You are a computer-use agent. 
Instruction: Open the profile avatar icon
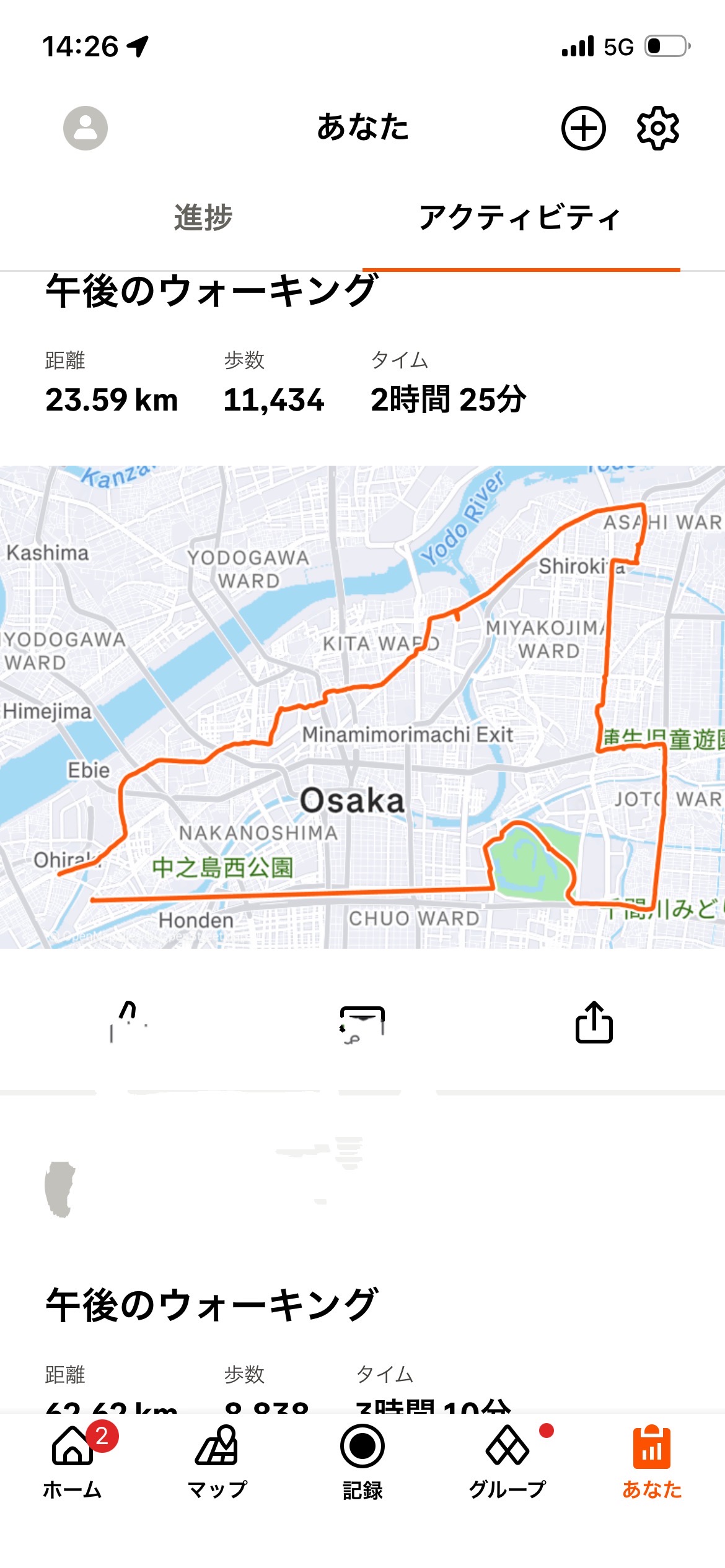(86, 128)
